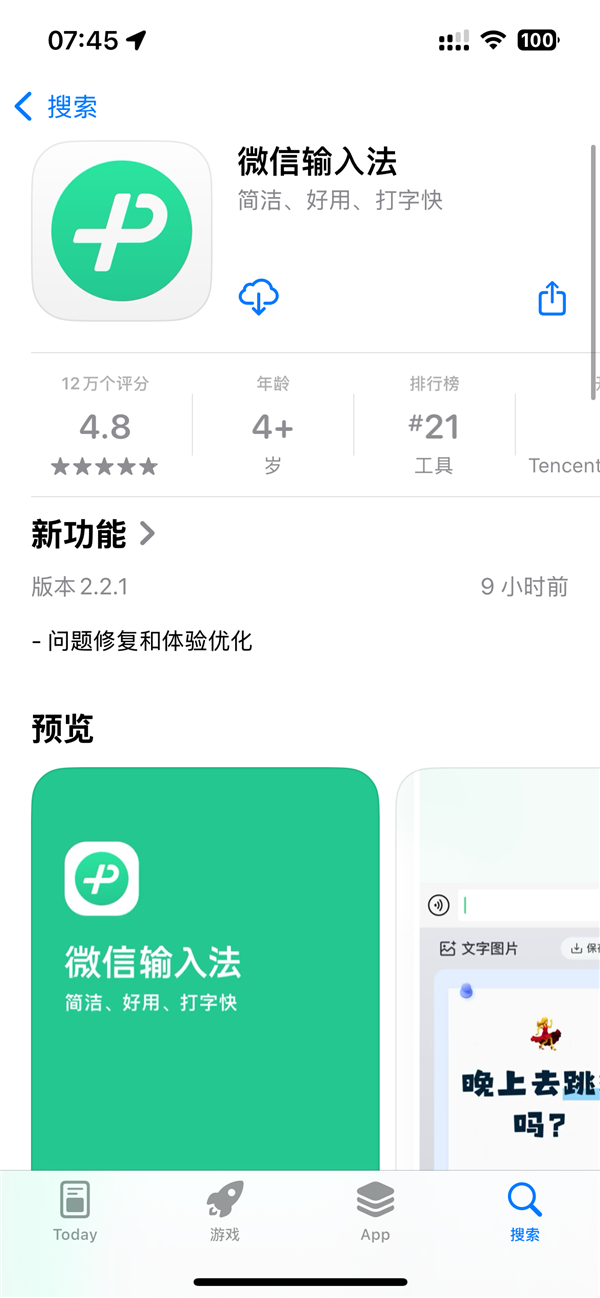The image size is (600, 1298).
Task: Open the green 微信输入法 preview screenshot
Action: (205, 965)
